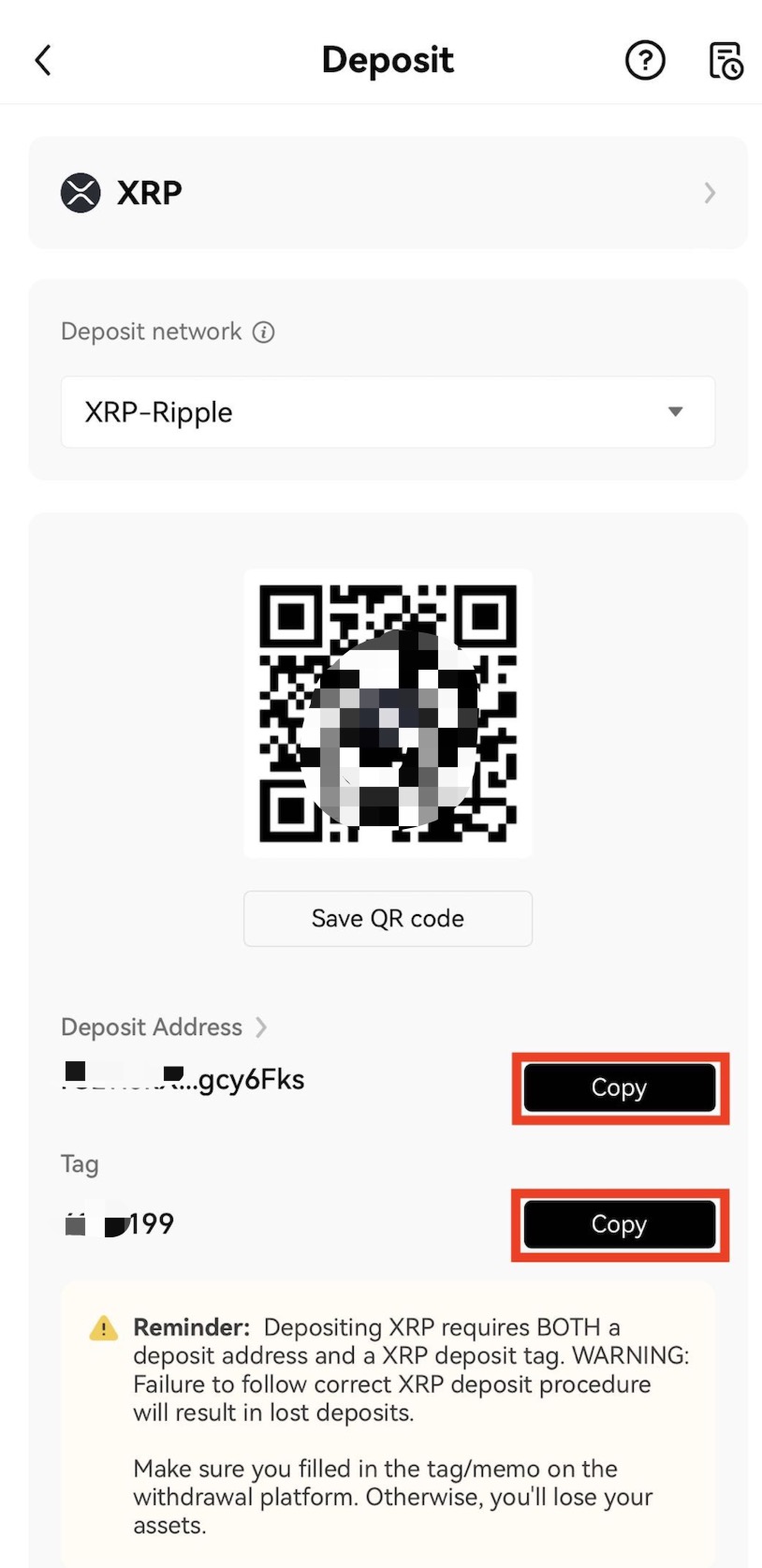Copy the deposit address
The height and width of the screenshot is (1568, 762).
click(x=619, y=1087)
